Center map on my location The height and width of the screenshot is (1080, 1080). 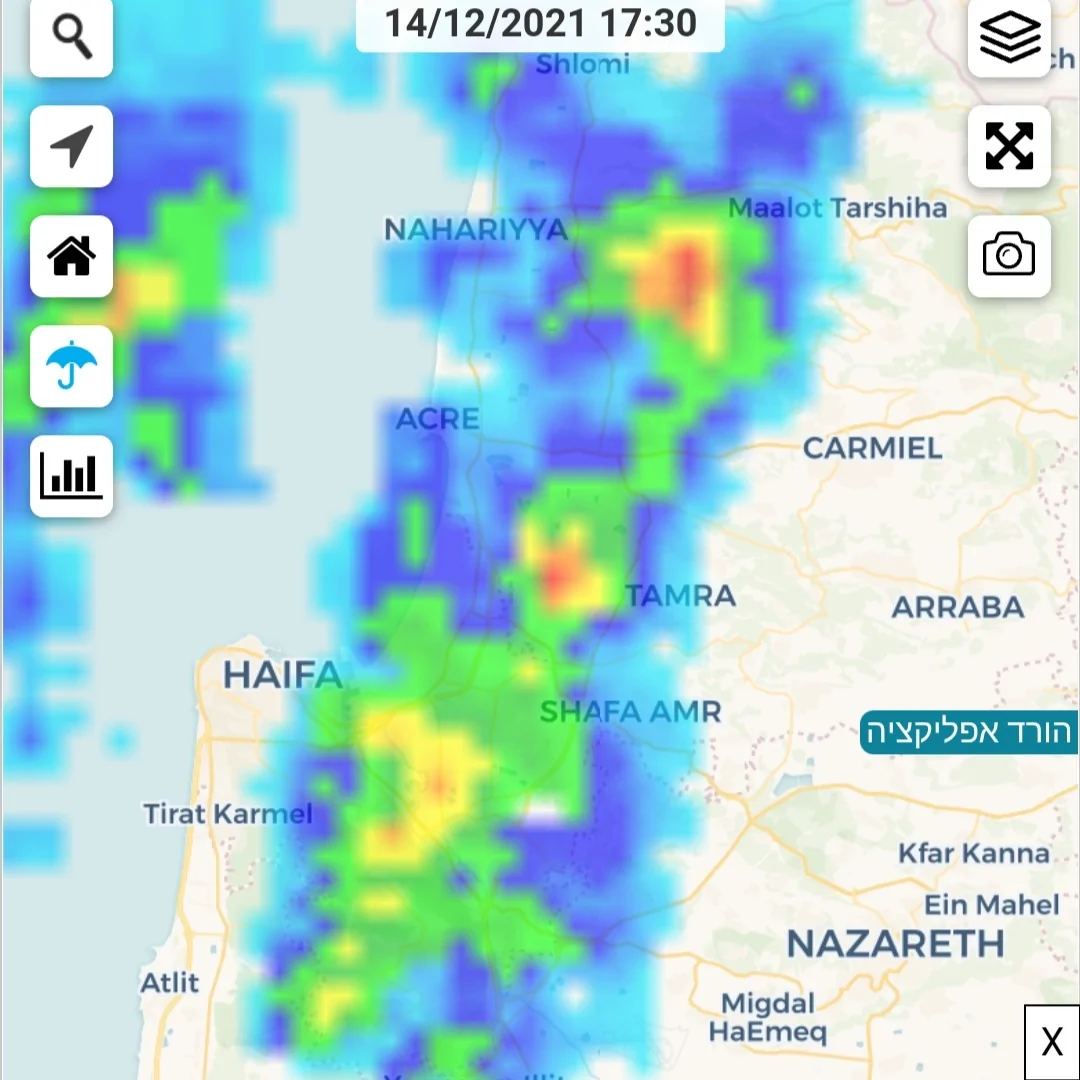click(71, 146)
